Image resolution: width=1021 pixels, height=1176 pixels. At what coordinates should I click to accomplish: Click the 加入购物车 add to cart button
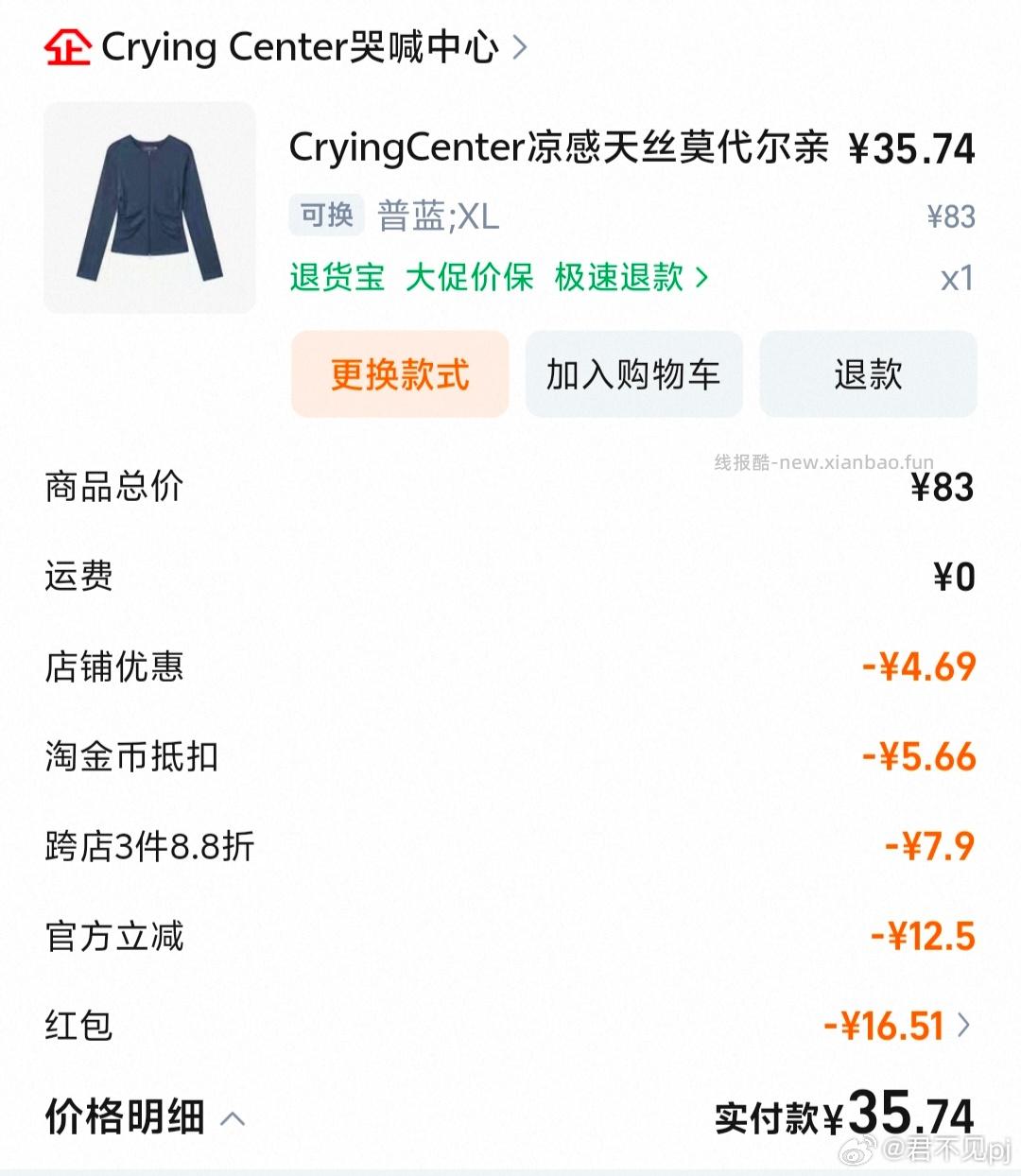(633, 374)
